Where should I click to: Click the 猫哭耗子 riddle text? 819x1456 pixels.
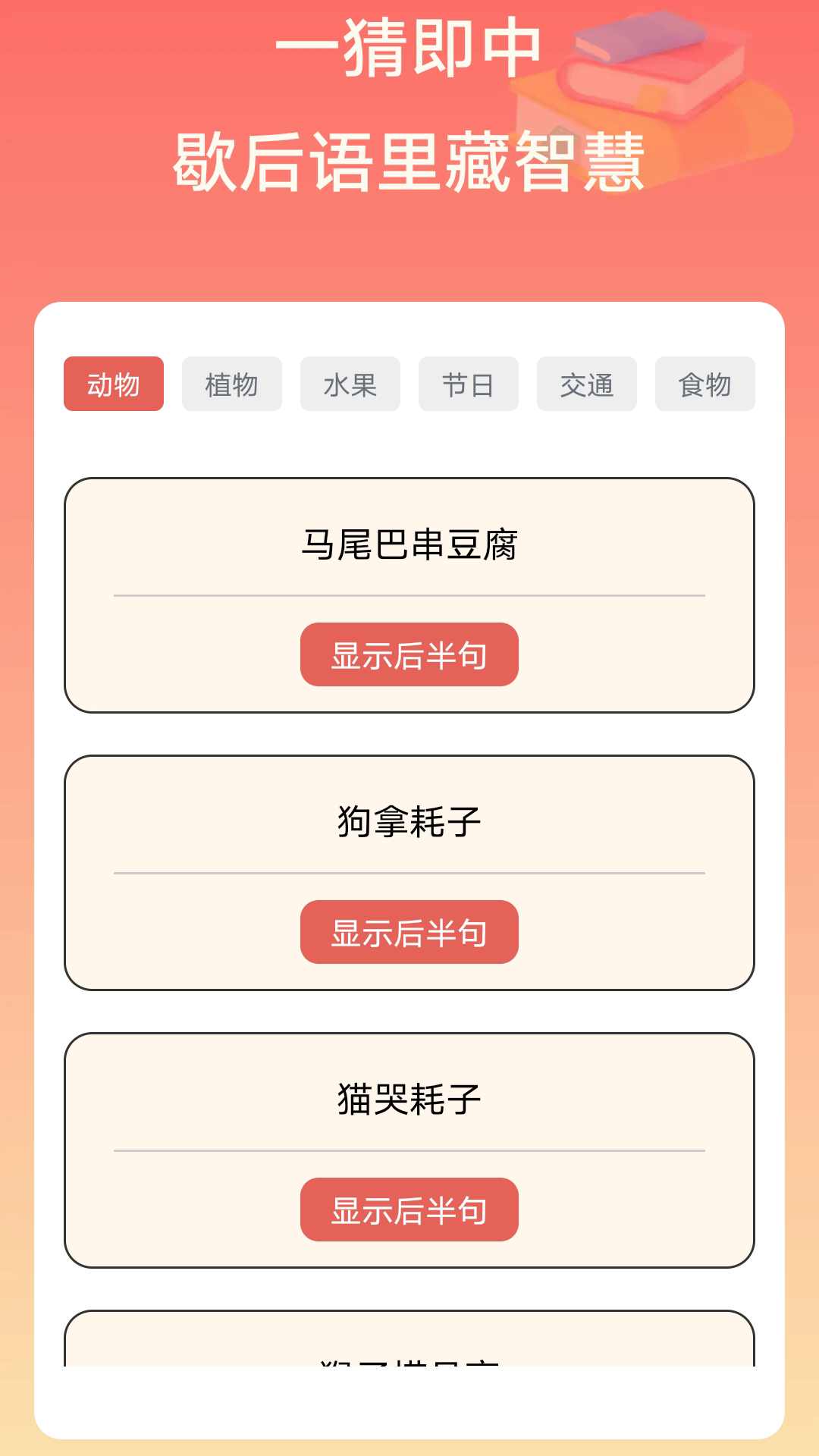[x=409, y=1100]
